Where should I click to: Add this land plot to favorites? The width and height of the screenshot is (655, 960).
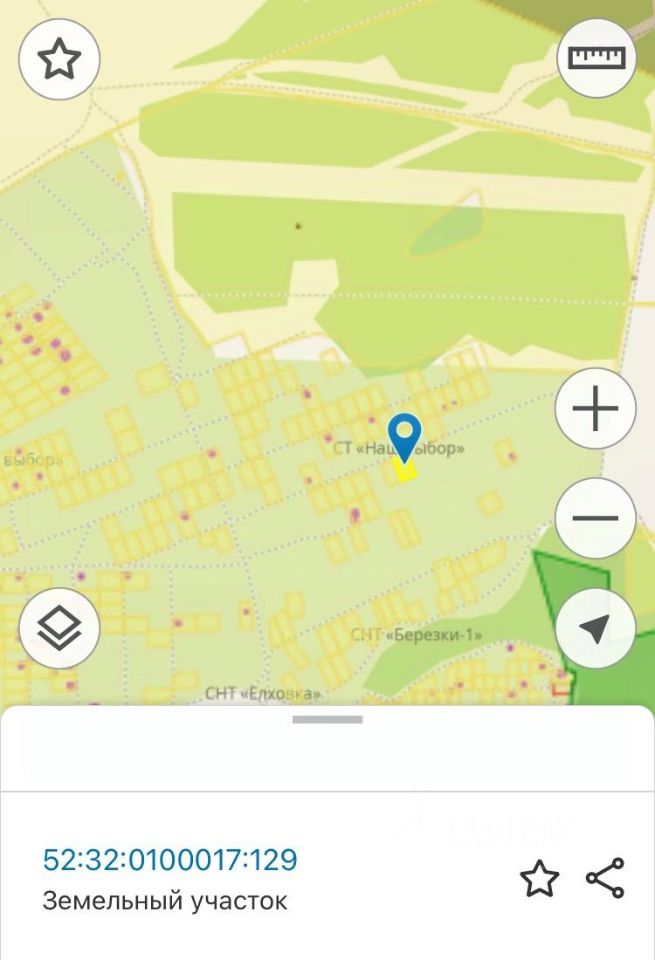point(539,879)
